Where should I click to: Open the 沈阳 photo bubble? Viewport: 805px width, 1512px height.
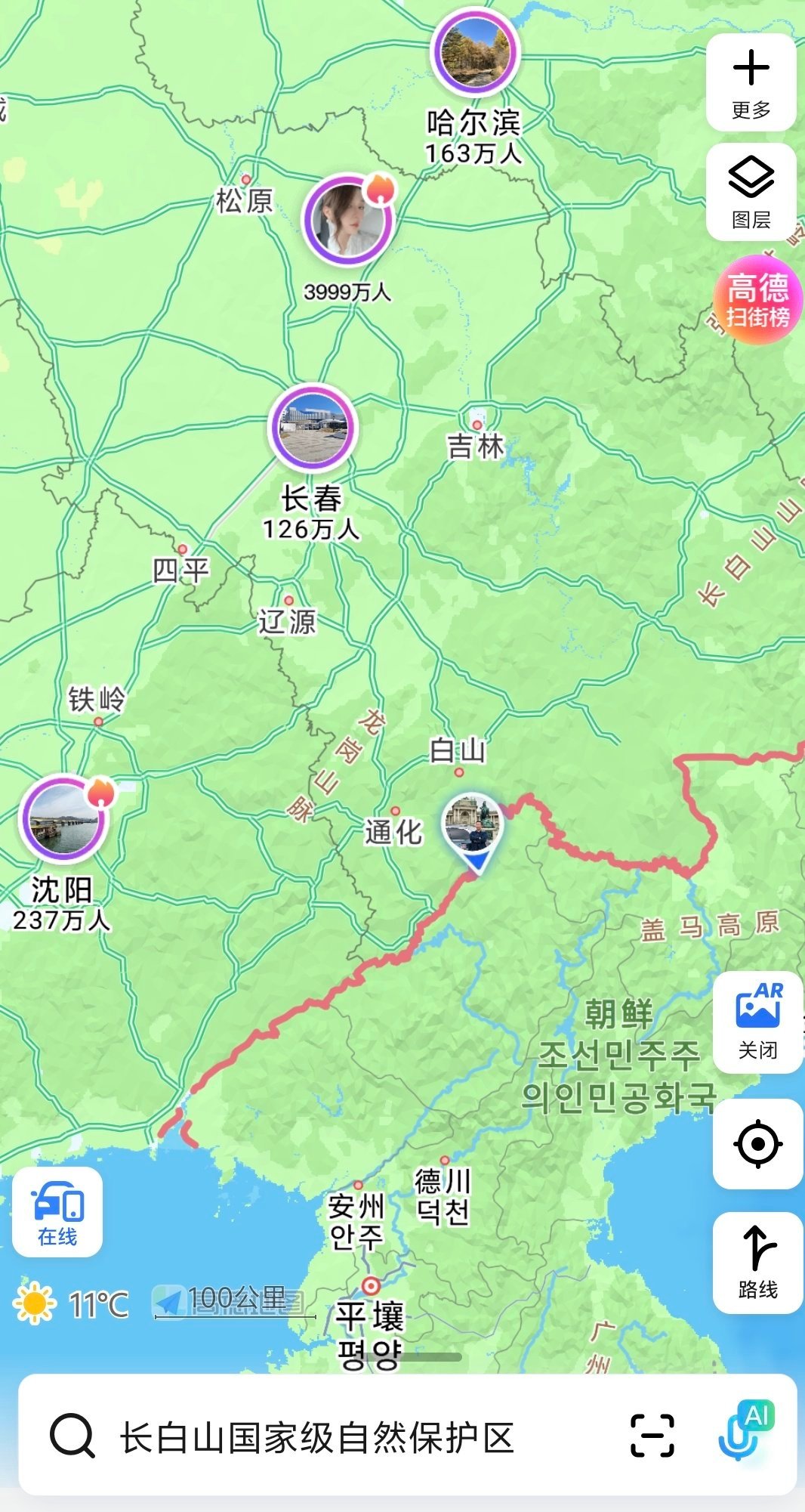pos(63,818)
